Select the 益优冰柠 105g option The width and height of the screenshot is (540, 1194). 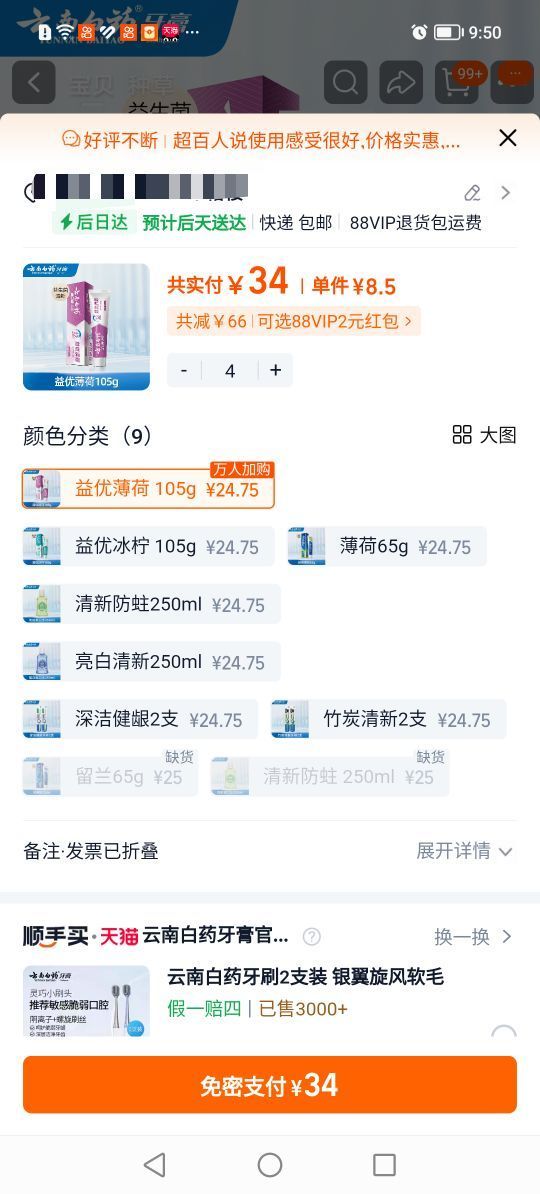(x=149, y=546)
